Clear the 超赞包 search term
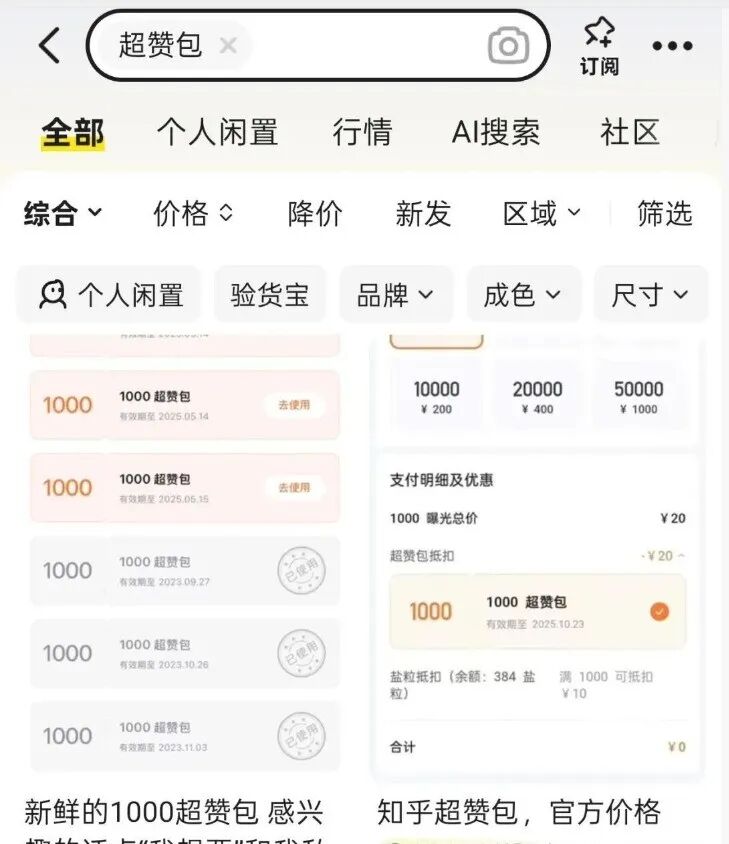729x844 pixels. coord(228,45)
